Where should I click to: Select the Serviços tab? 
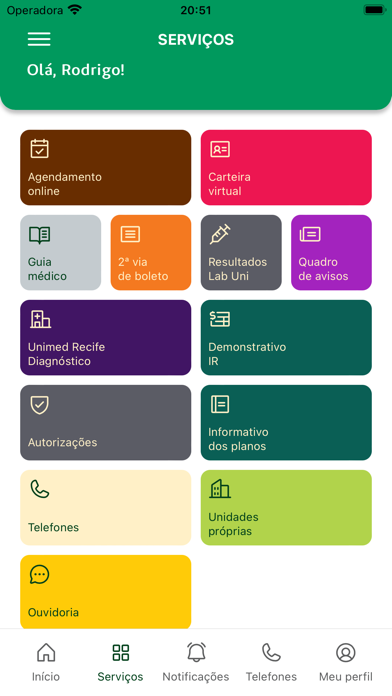tap(120, 663)
